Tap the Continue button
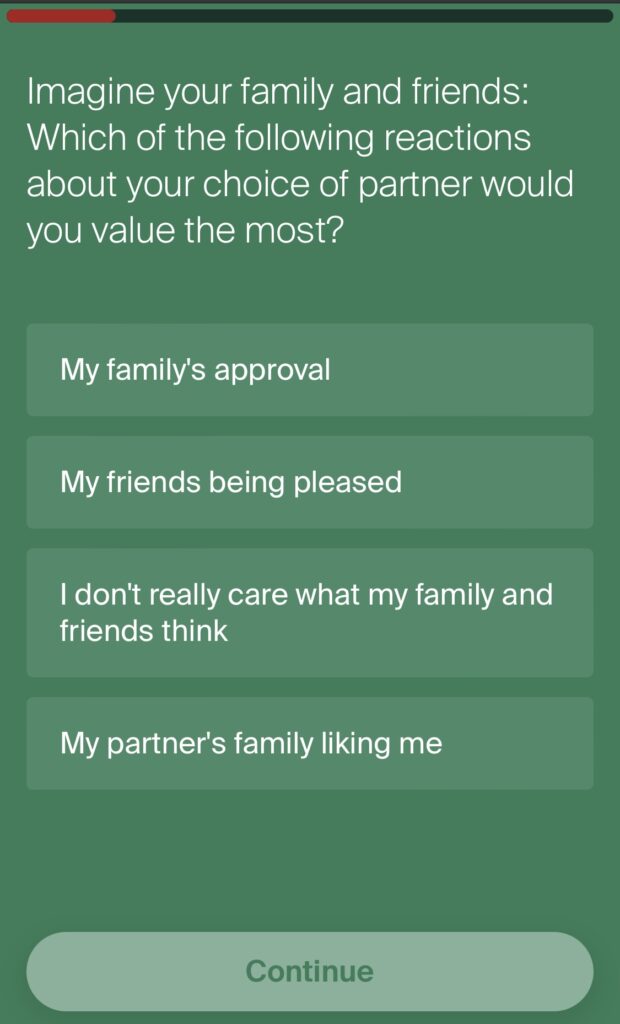Viewport: 620px width, 1024px height. tap(309, 971)
